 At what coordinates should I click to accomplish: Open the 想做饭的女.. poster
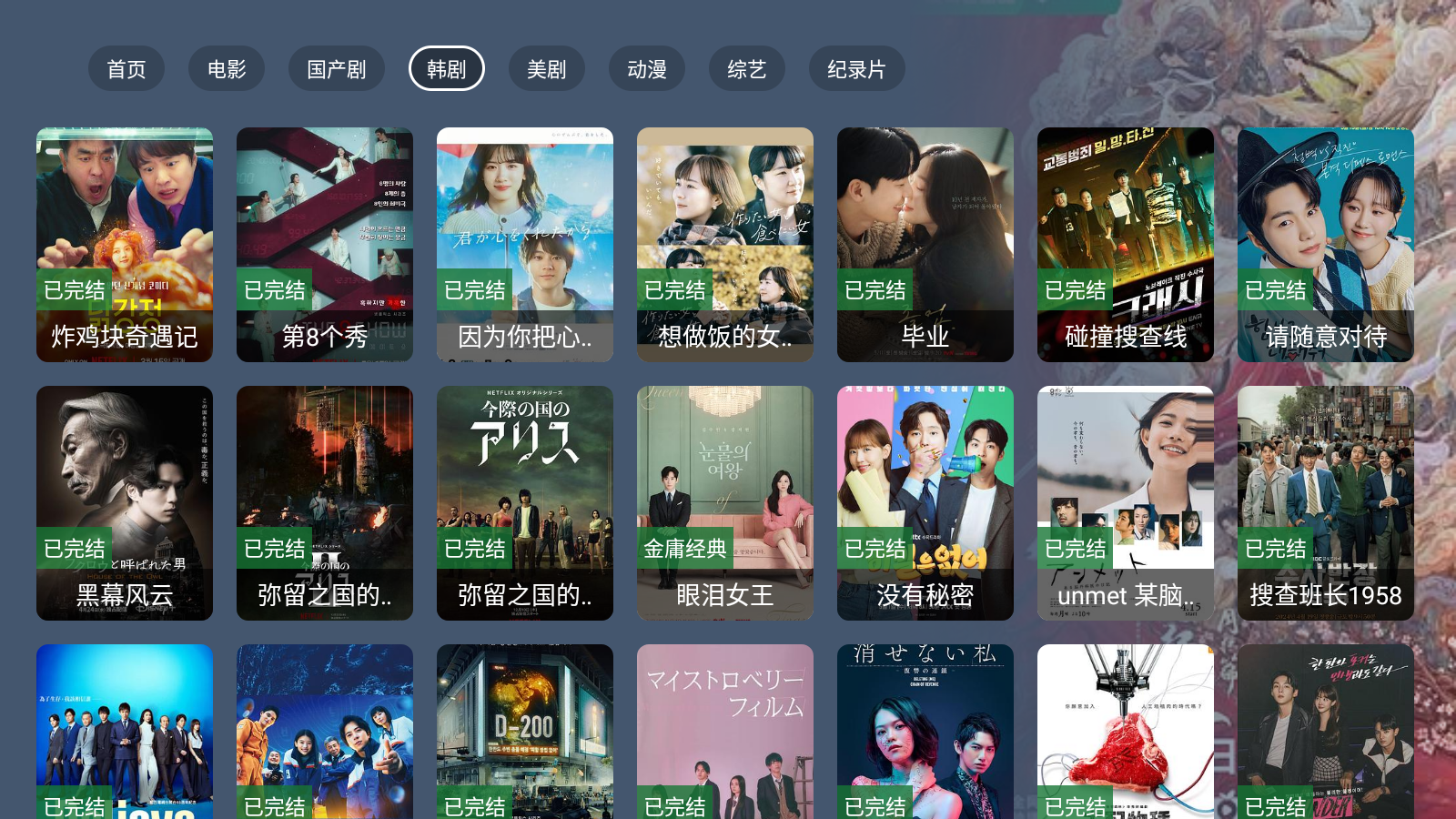tap(725, 244)
